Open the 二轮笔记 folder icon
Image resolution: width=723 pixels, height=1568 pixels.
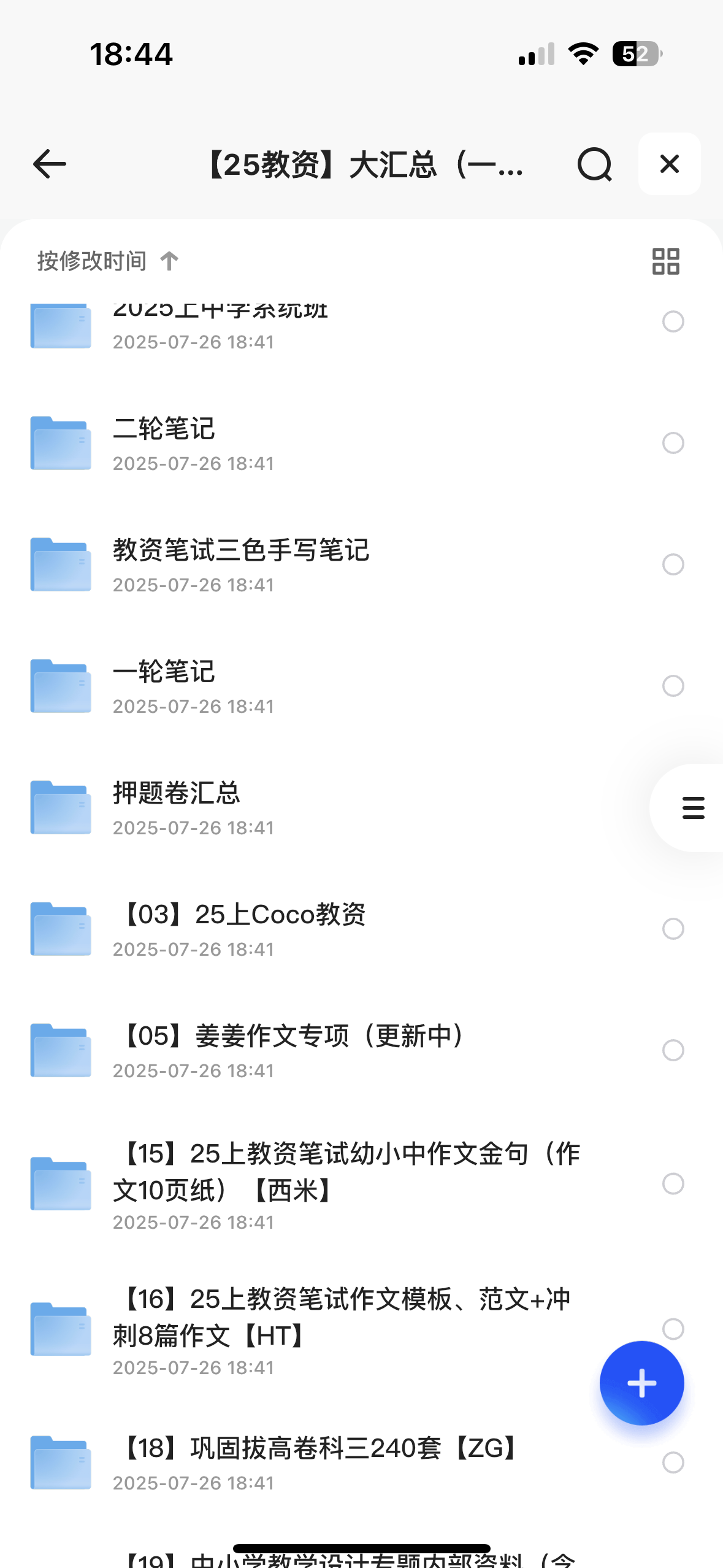[59, 442]
